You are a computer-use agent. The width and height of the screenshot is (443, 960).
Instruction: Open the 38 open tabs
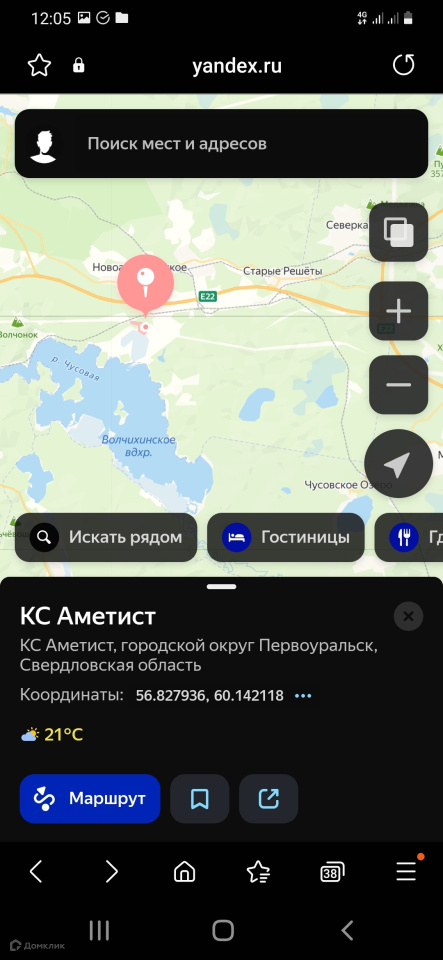pyautogui.click(x=332, y=871)
